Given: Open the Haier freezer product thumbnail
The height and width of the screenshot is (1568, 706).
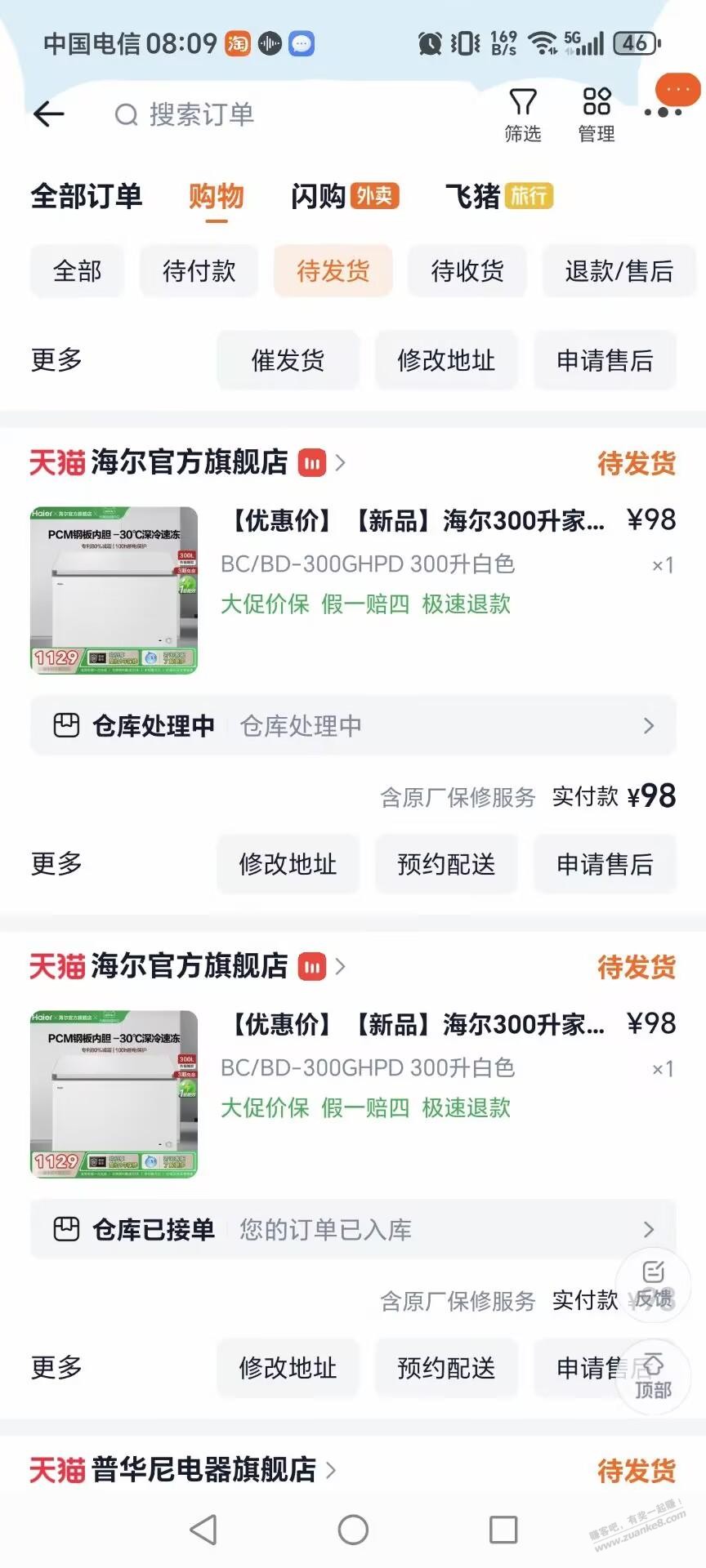Looking at the screenshot, I should coord(114,590).
